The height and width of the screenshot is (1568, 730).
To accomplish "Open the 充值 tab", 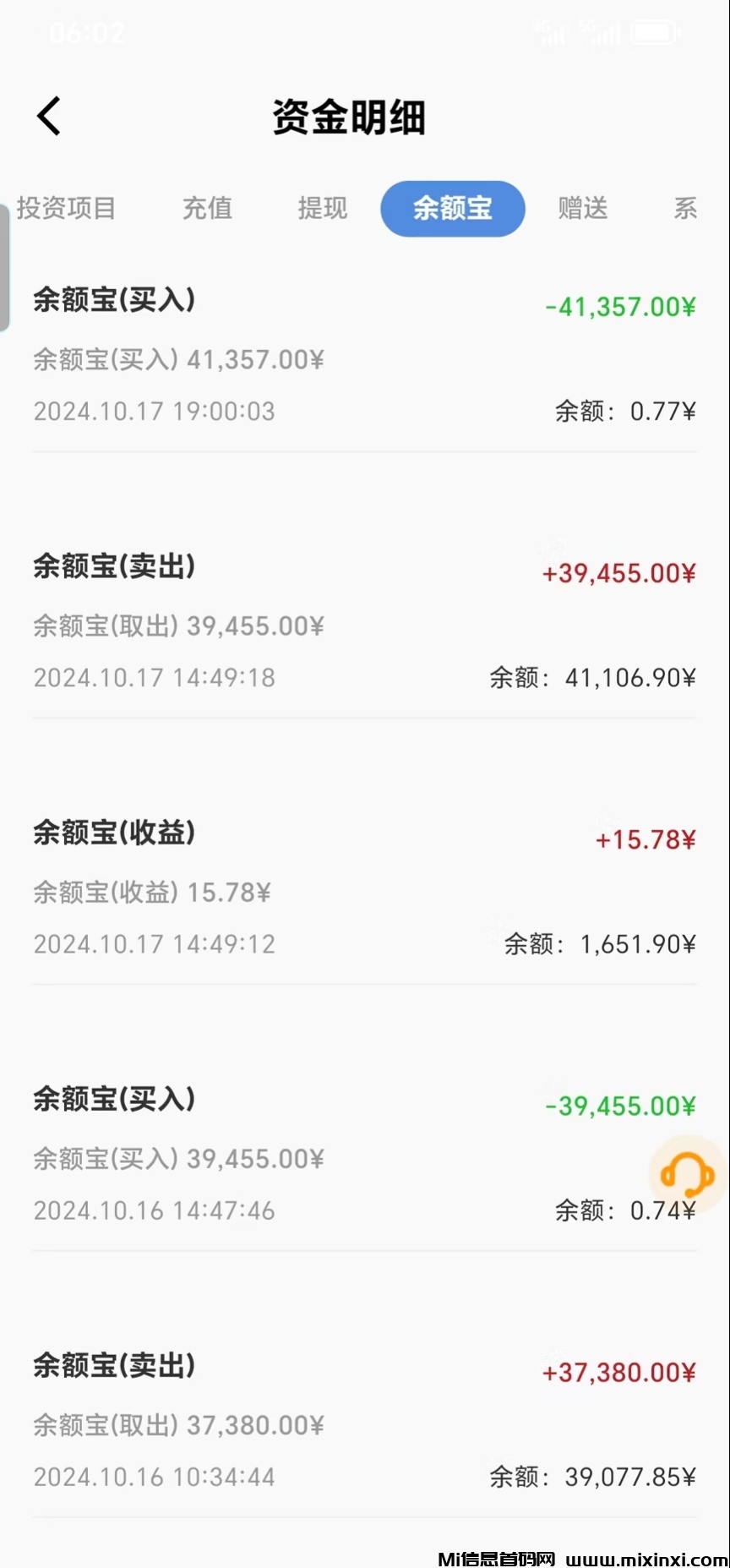I will click(208, 208).
